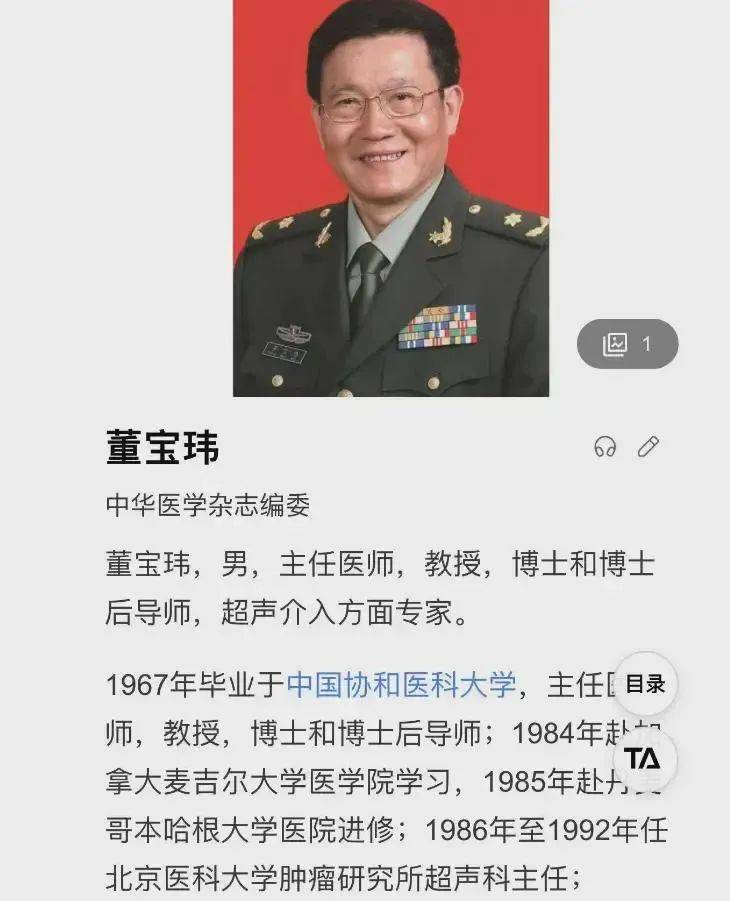730x901 pixels.
Task: Edit the entry with the pencil icon
Action: click(649, 446)
